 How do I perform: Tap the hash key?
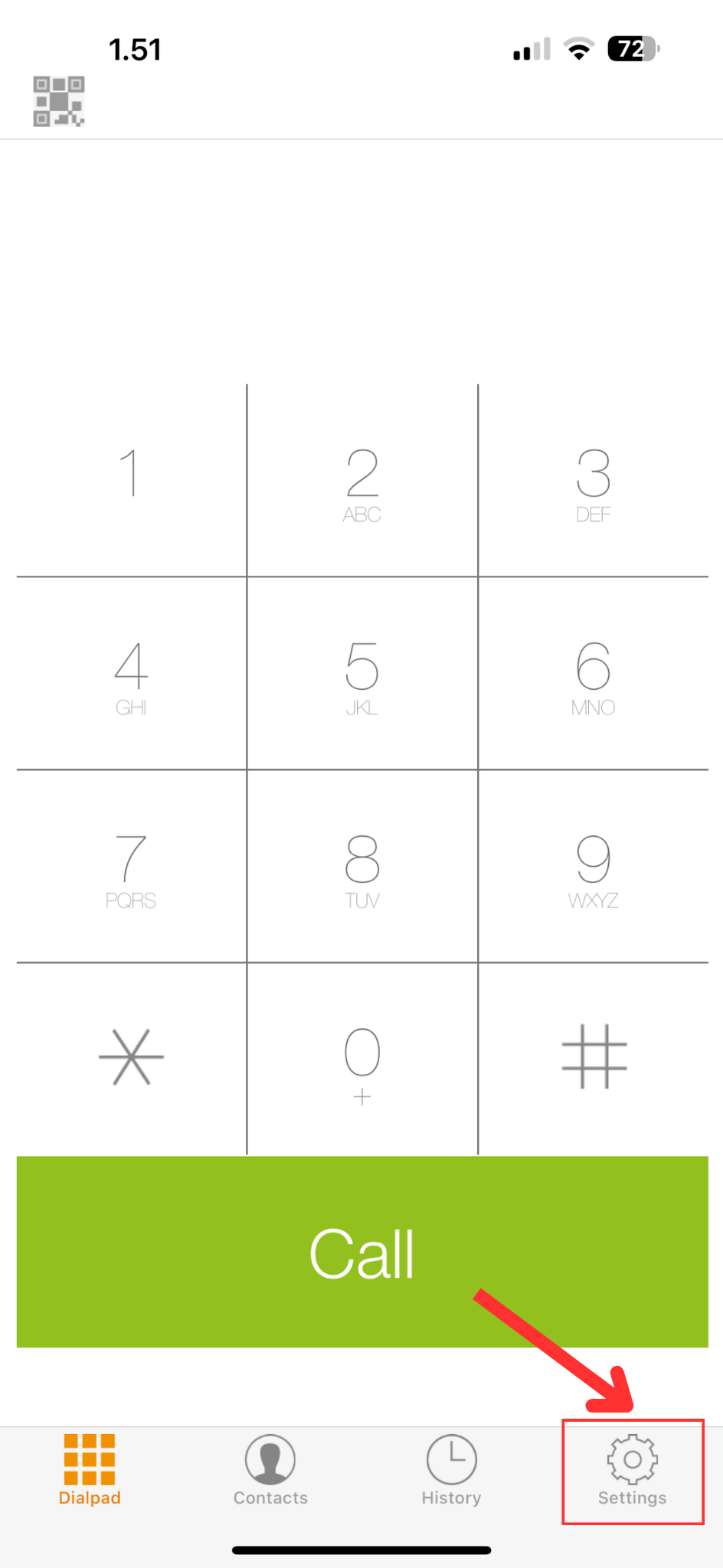click(594, 1059)
